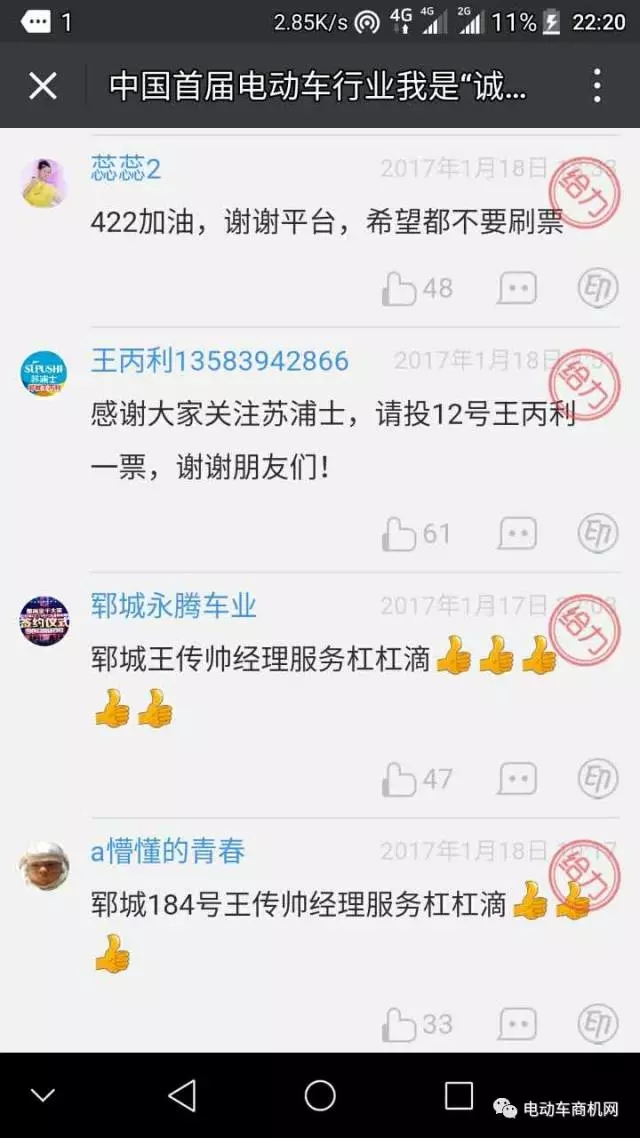
Task: Open 蕊蕊2's profile avatar
Action: 44,183
